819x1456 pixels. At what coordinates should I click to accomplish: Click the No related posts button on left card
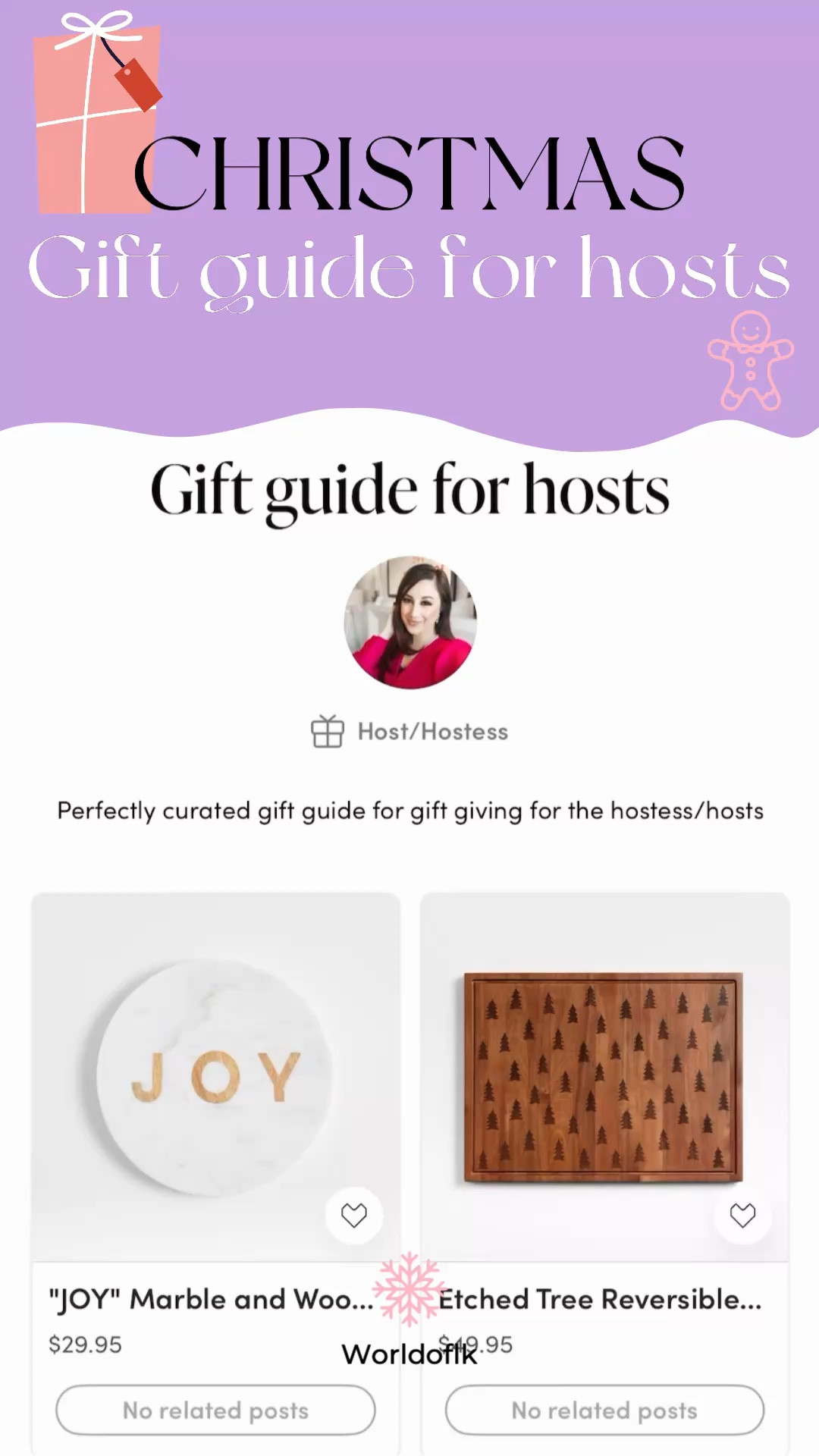tap(215, 1410)
